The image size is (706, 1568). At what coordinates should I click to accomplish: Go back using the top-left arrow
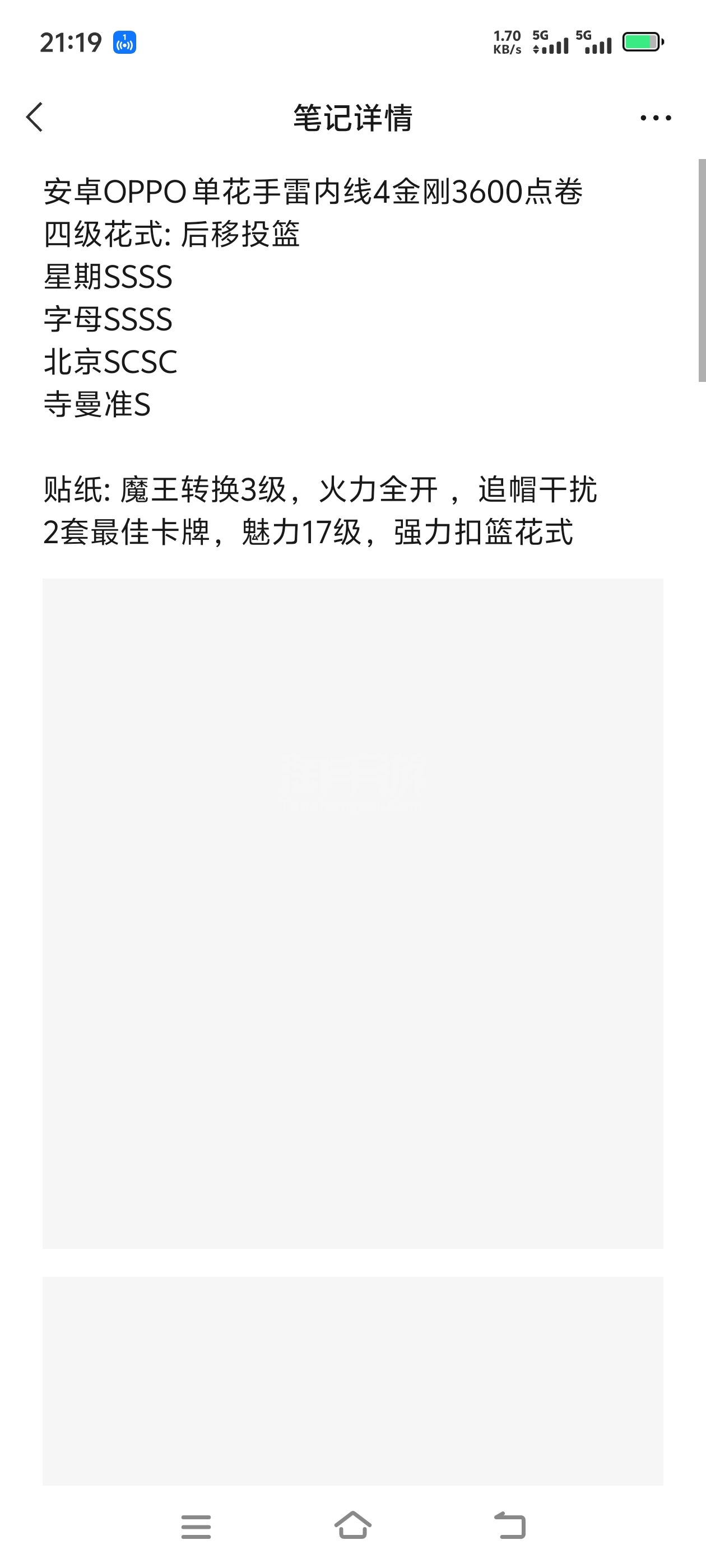(35, 117)
